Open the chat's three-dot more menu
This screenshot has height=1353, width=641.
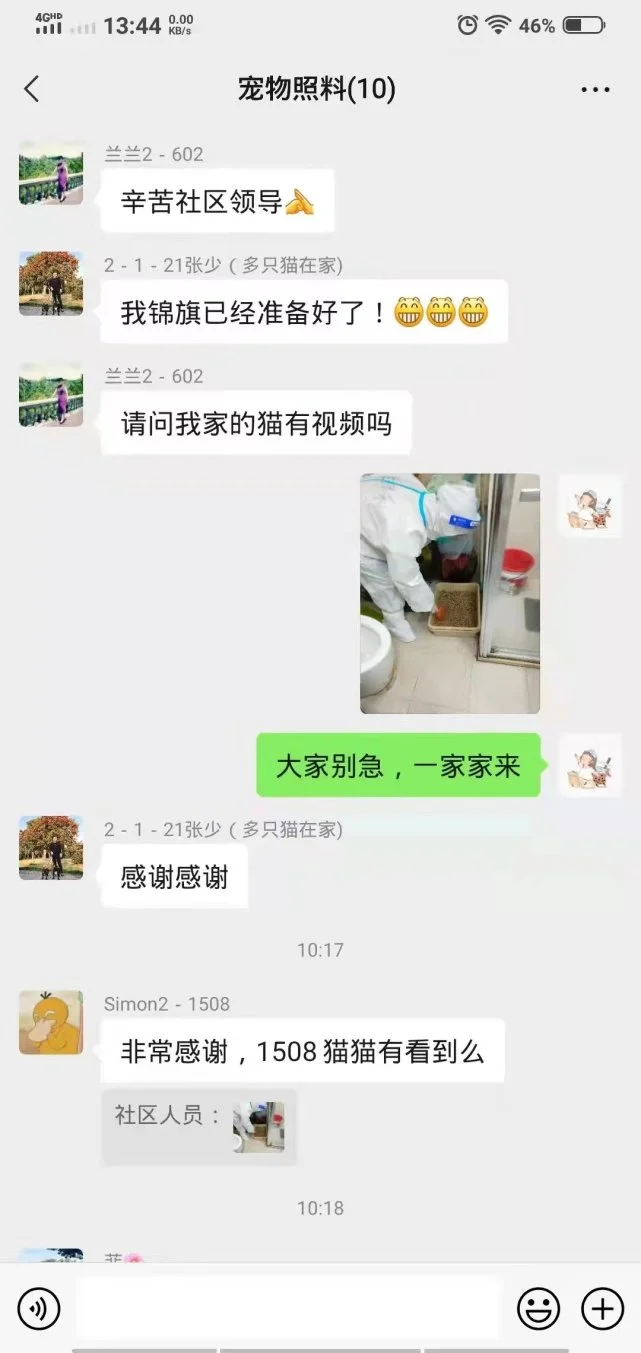click(x=595, y=90)
